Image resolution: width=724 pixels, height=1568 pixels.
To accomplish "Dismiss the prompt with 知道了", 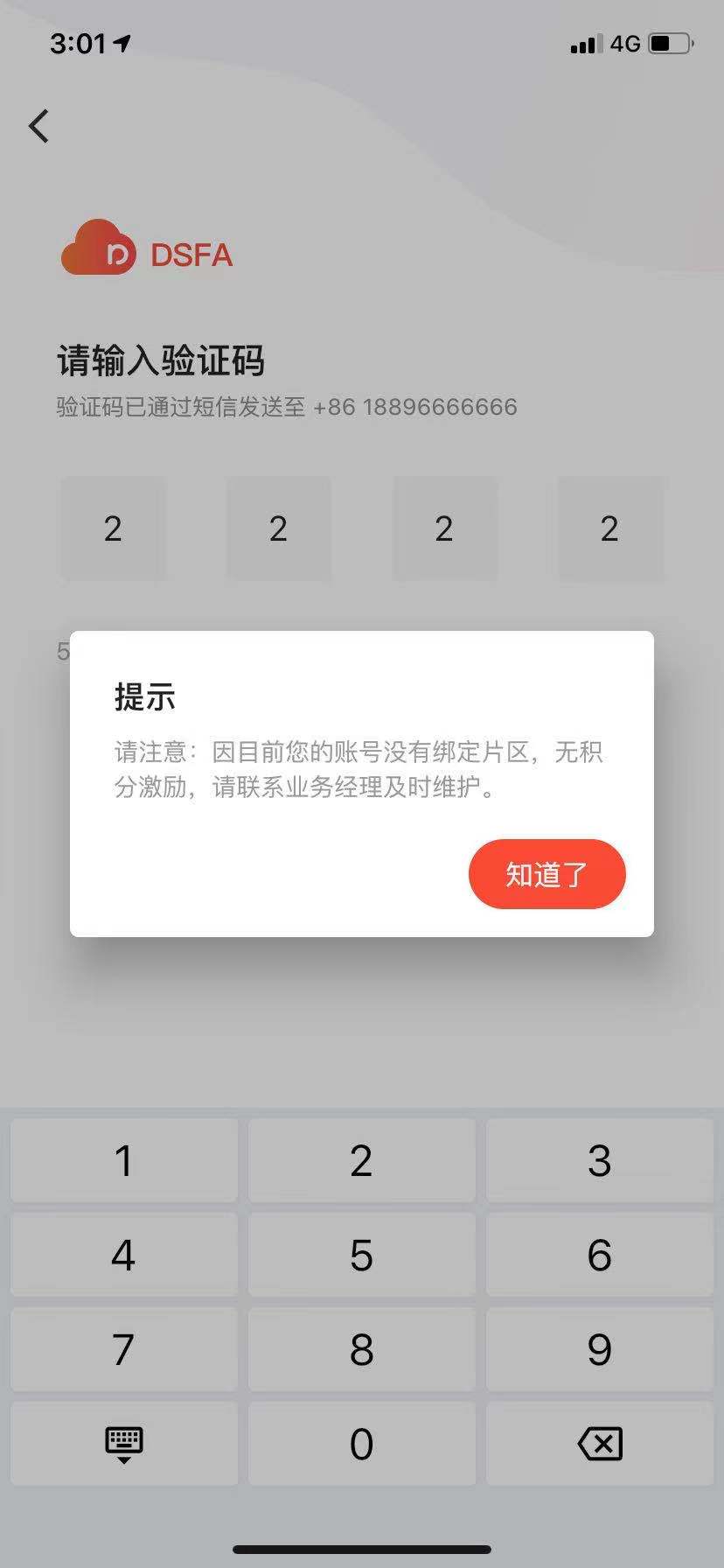I will click(x=546, y=873).
